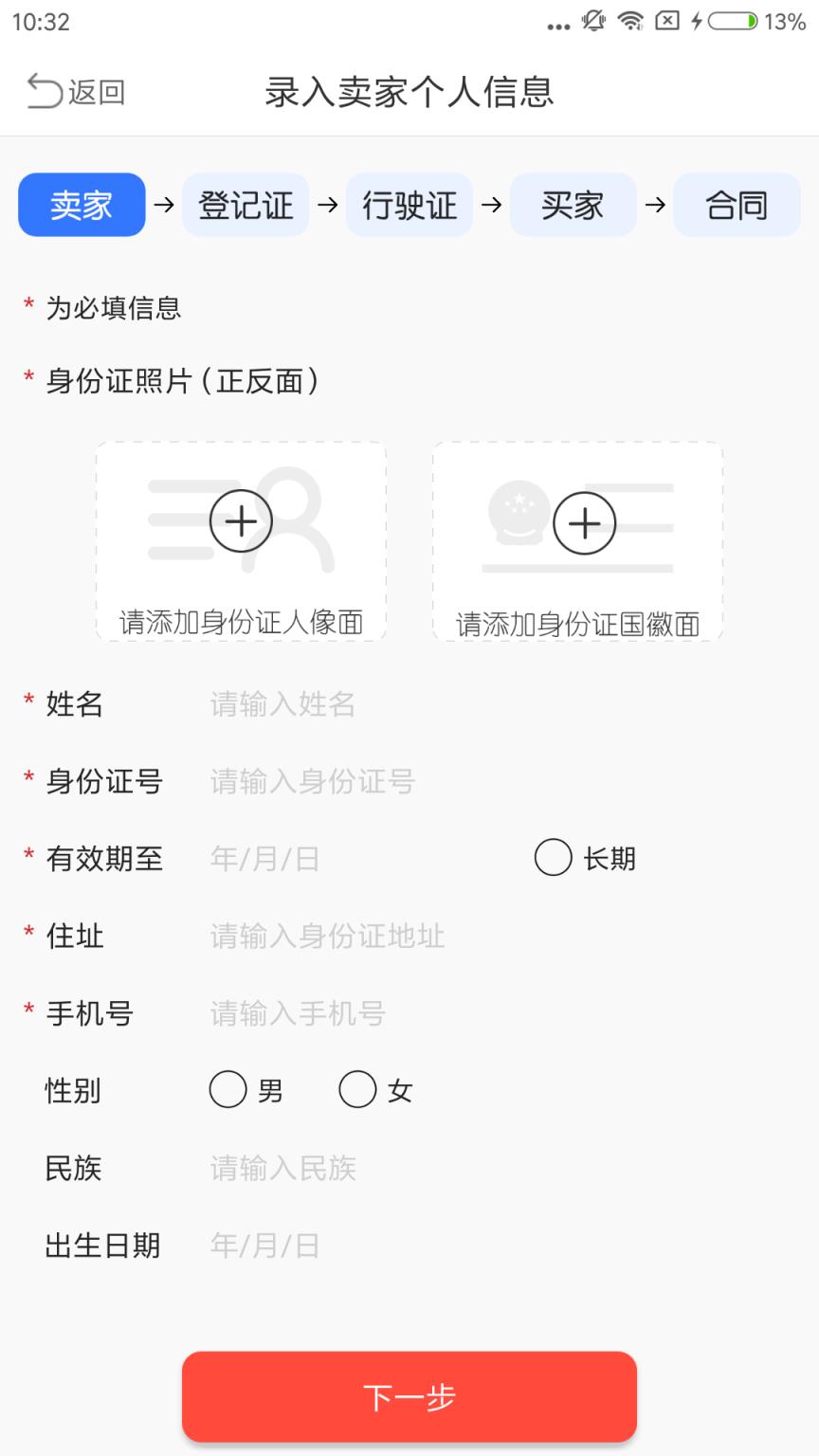Switch to the 买家 step

click(573, 205)
